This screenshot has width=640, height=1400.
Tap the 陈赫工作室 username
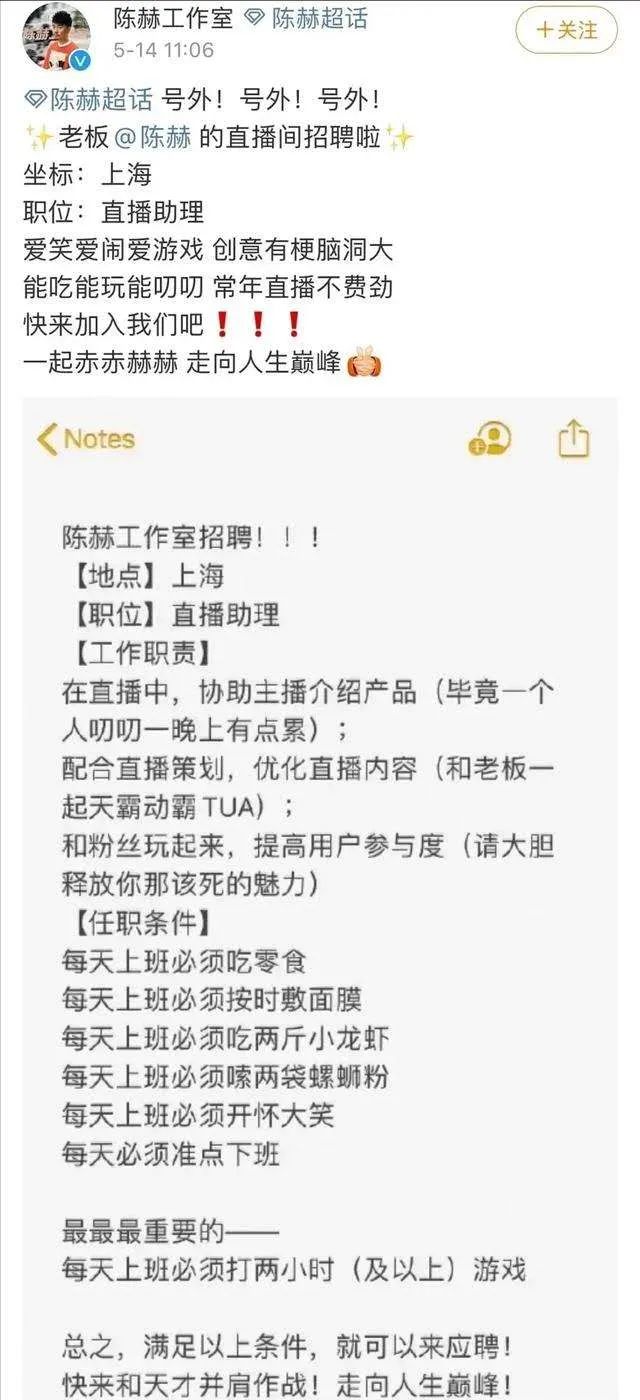point(171,17)
